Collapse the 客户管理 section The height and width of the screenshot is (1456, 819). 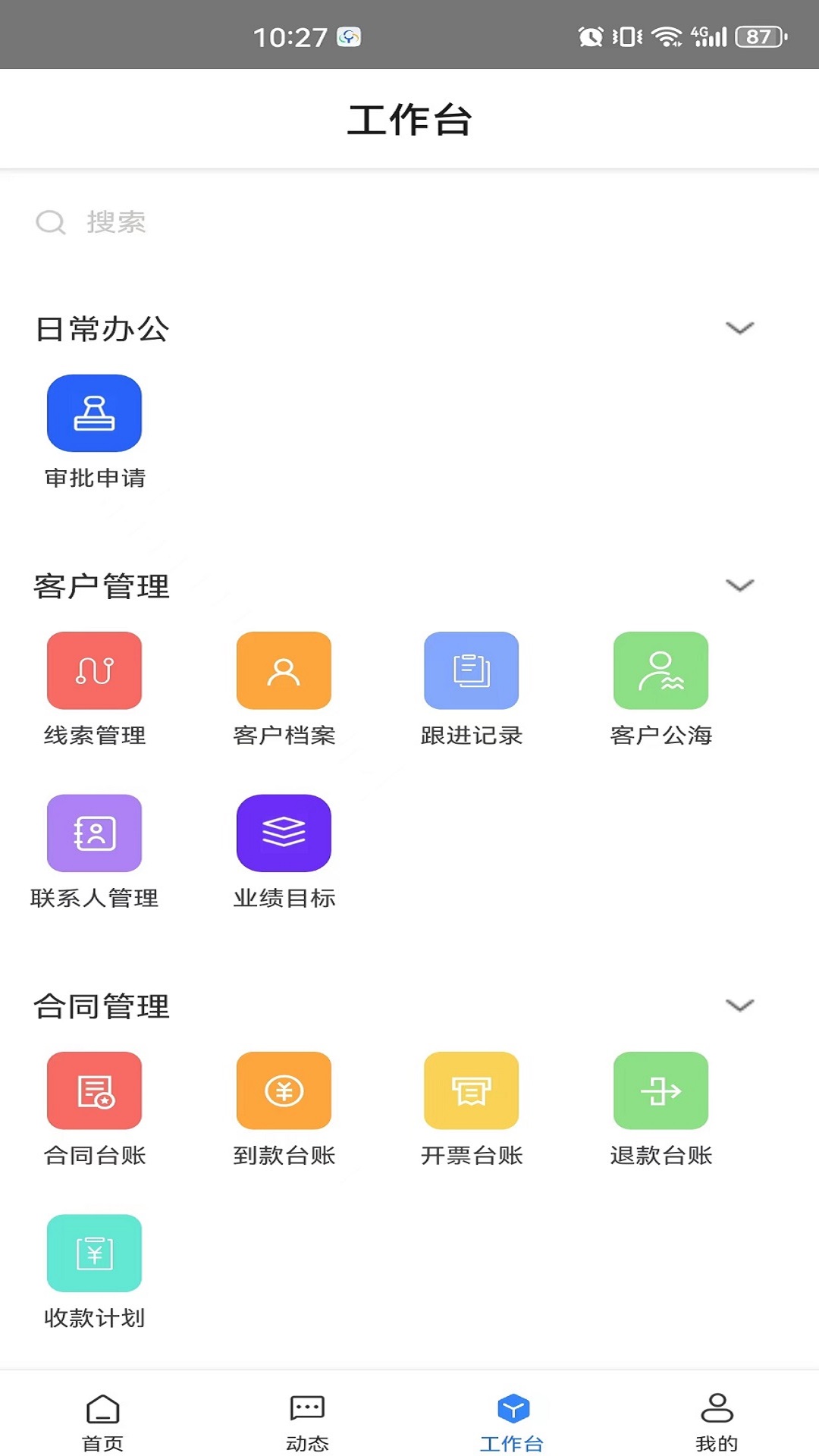tap(739, 584)
